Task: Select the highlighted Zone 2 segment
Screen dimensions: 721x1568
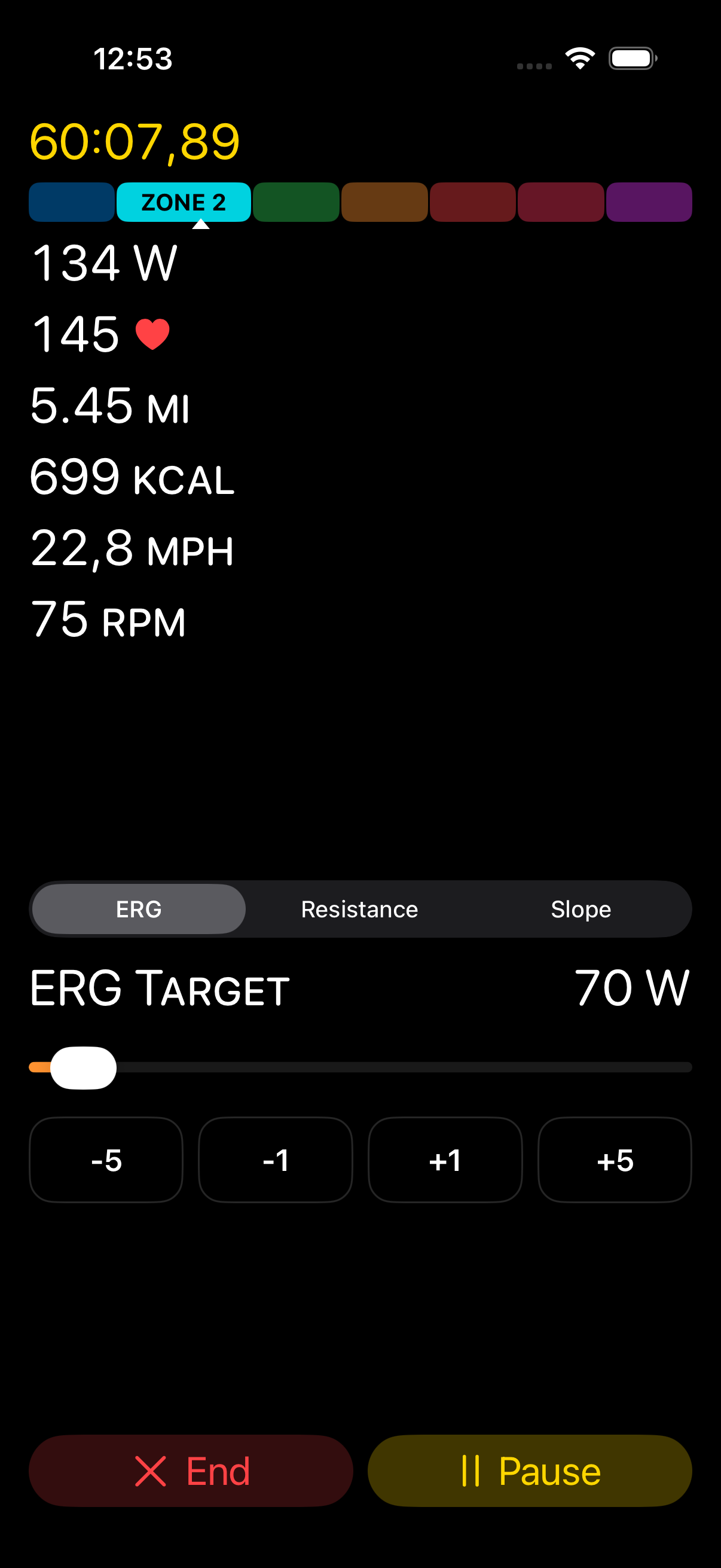Action: click(x=183, y=202)
